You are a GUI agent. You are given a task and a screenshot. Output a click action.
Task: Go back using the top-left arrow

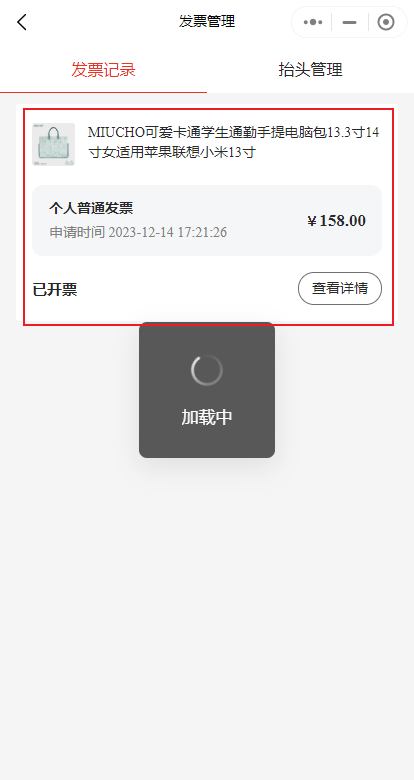coord(22,22)
